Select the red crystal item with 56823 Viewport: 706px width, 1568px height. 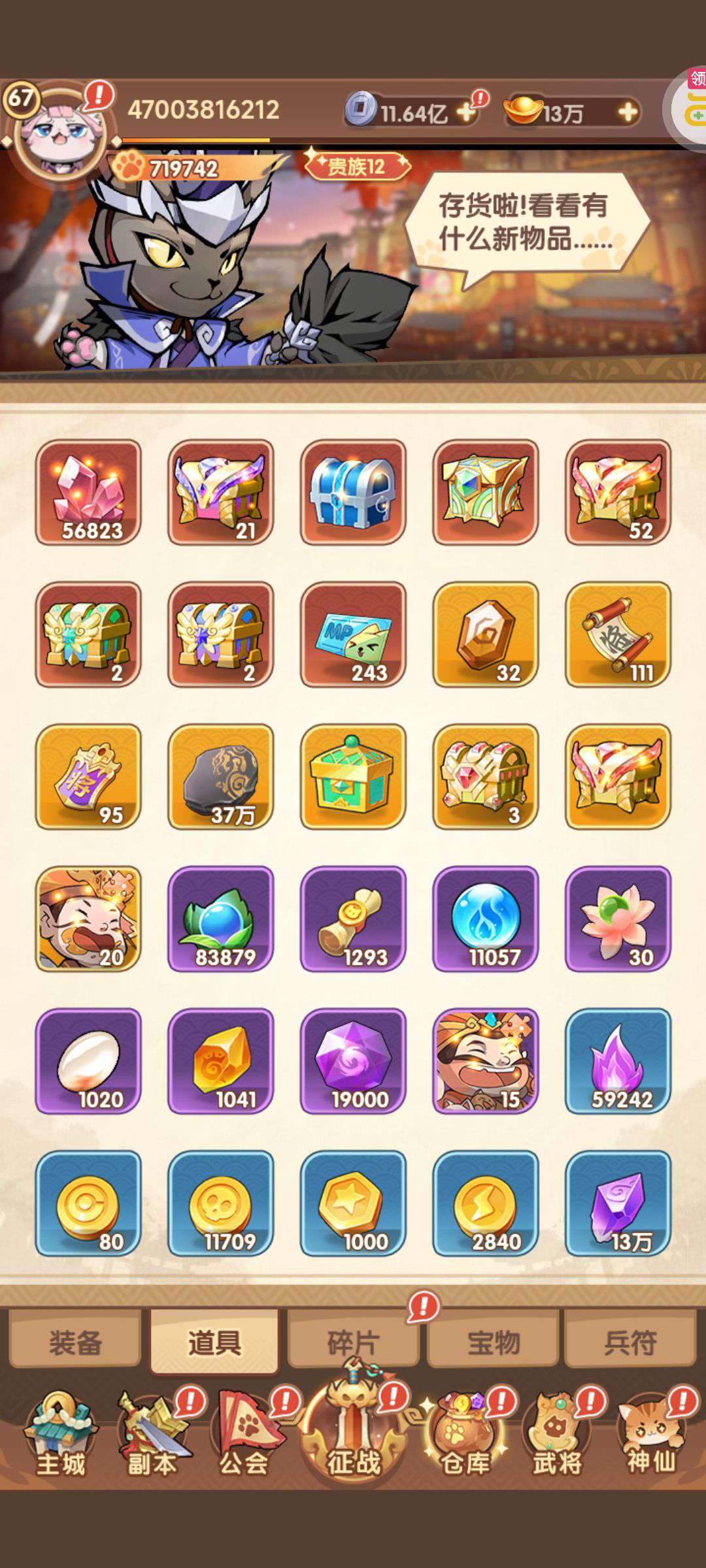click(88, 492)
